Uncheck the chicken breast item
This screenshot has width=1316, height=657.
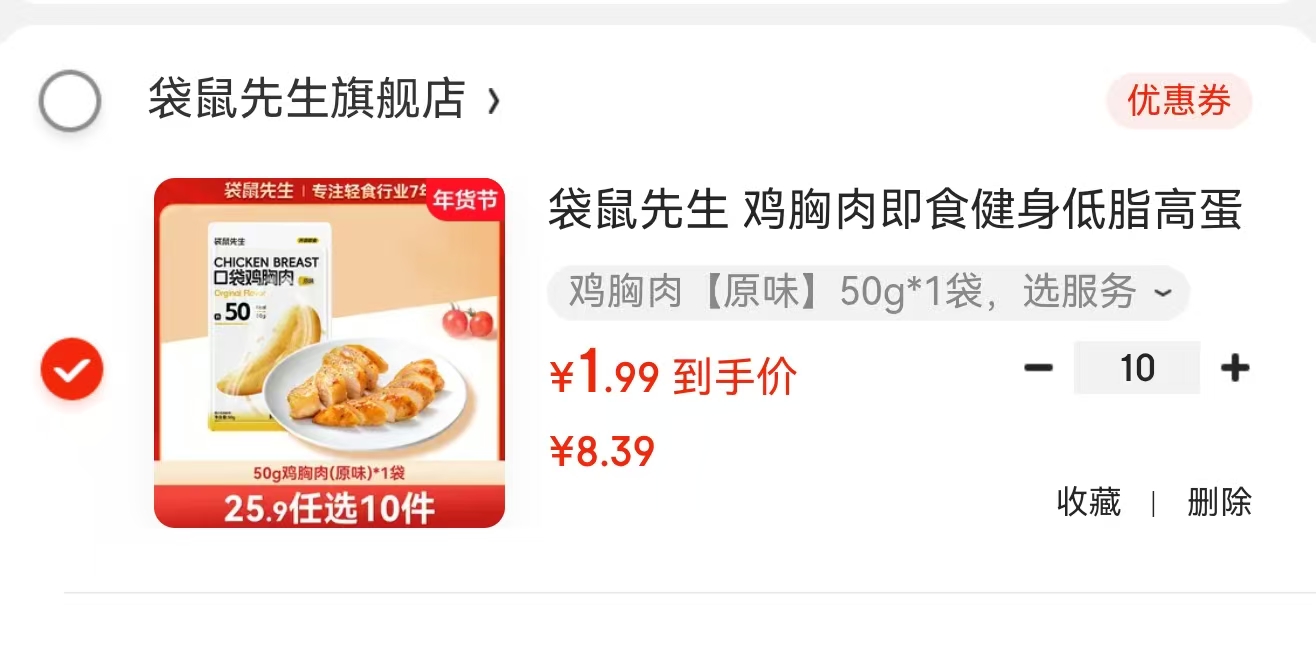pos(71,369)
